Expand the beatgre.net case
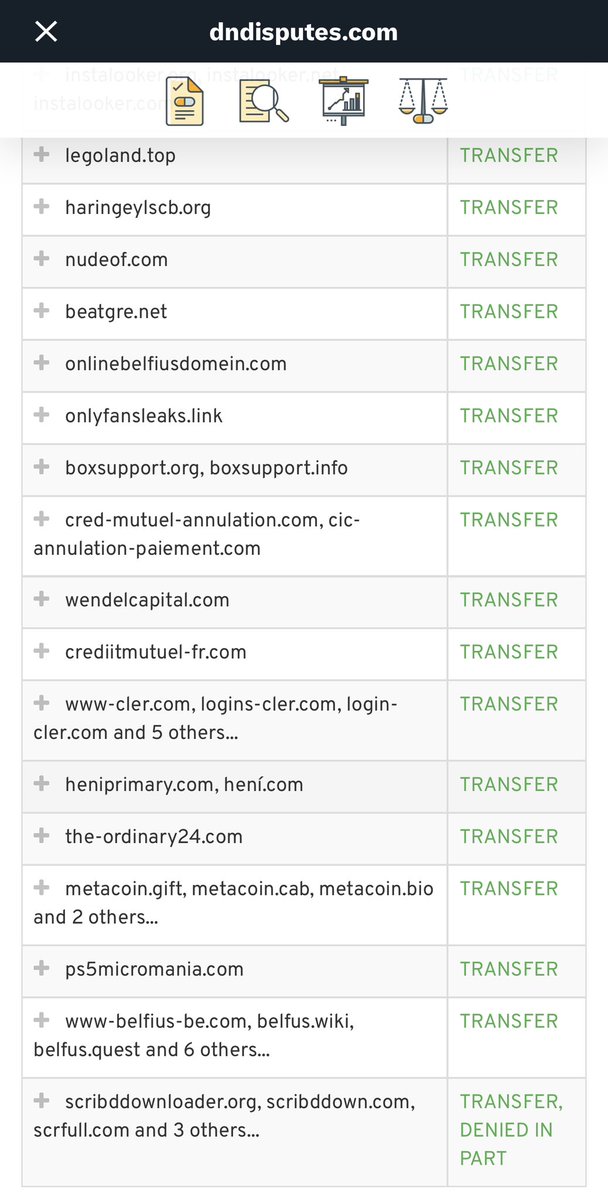The height and width of the screenshot is (1200, 608). [x=42, y=311]
